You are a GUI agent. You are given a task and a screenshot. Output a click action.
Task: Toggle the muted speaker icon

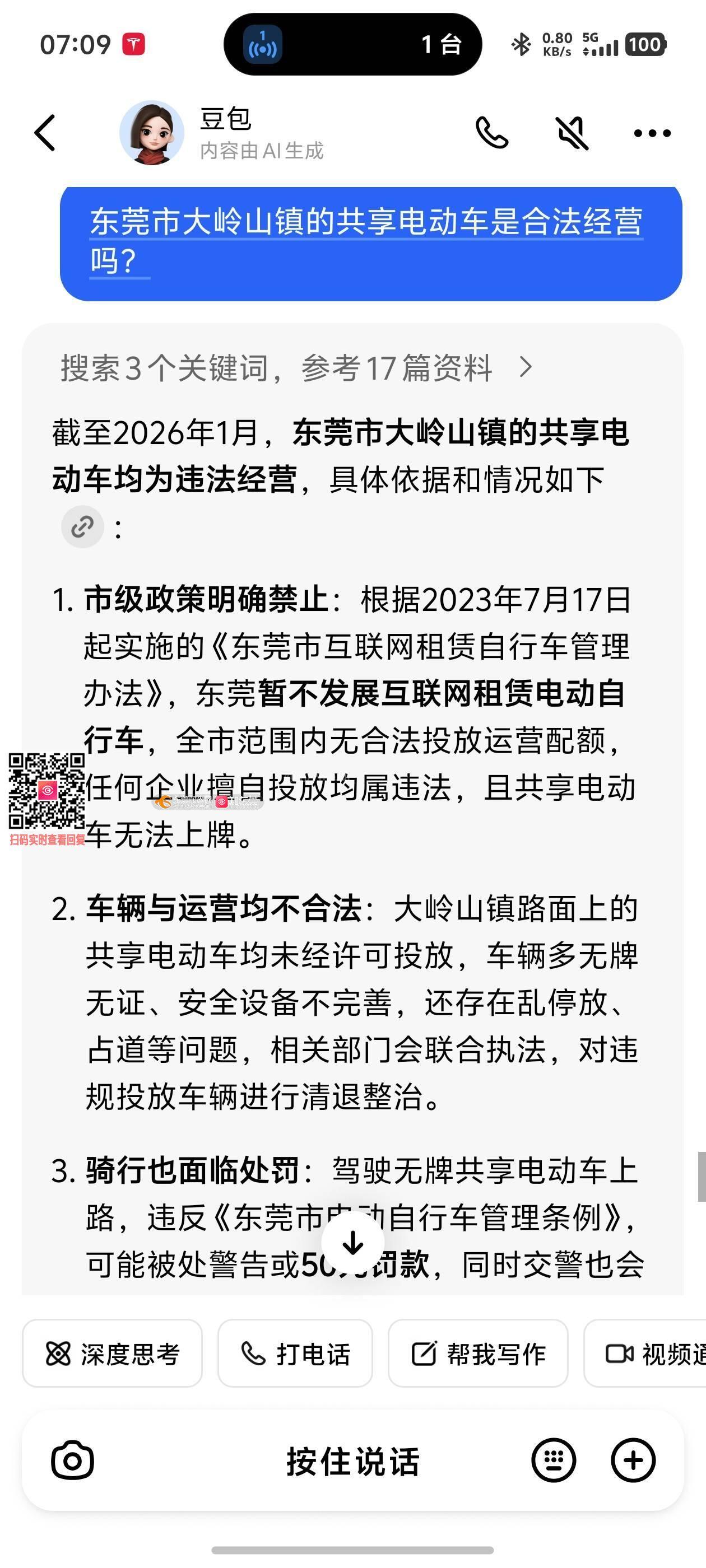572,133
